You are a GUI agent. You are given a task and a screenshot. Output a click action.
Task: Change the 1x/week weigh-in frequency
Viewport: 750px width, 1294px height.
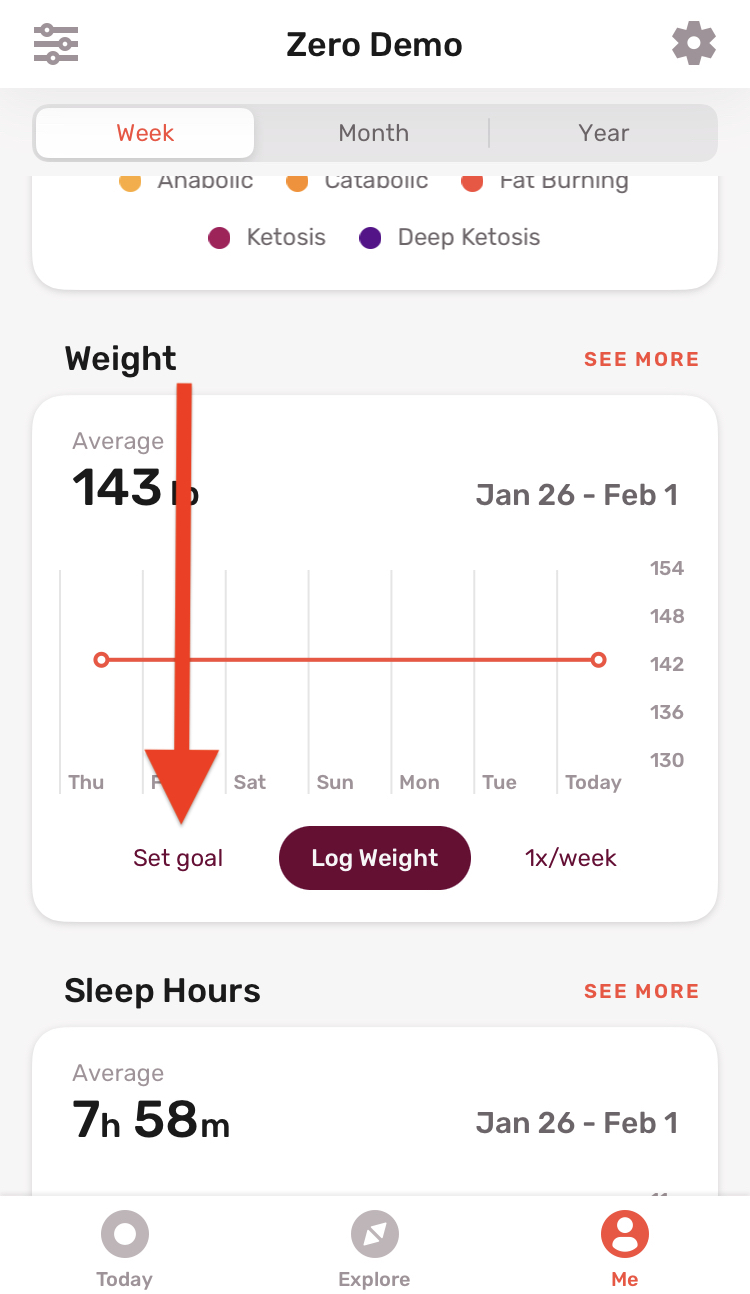click(570, 858)
